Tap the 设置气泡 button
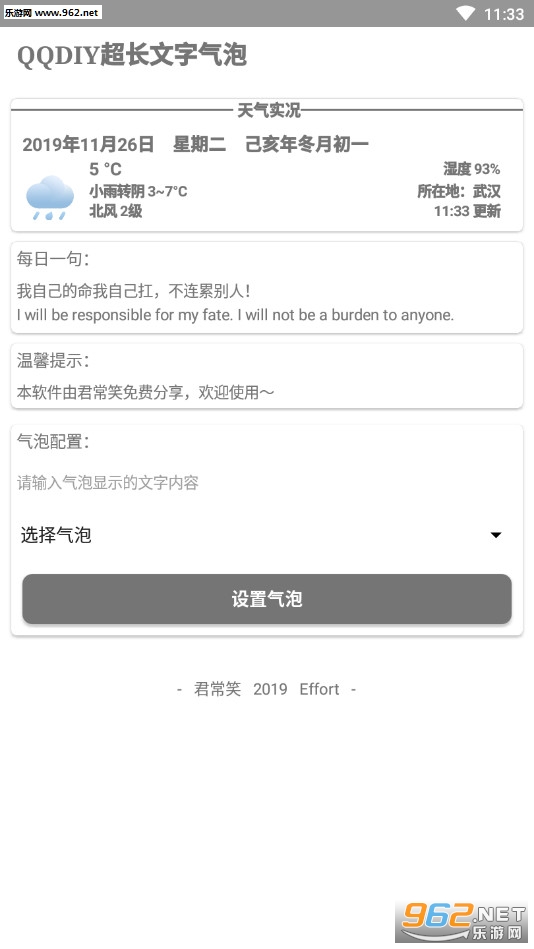This screenshot has height=949, width=534. pos(267,599)
